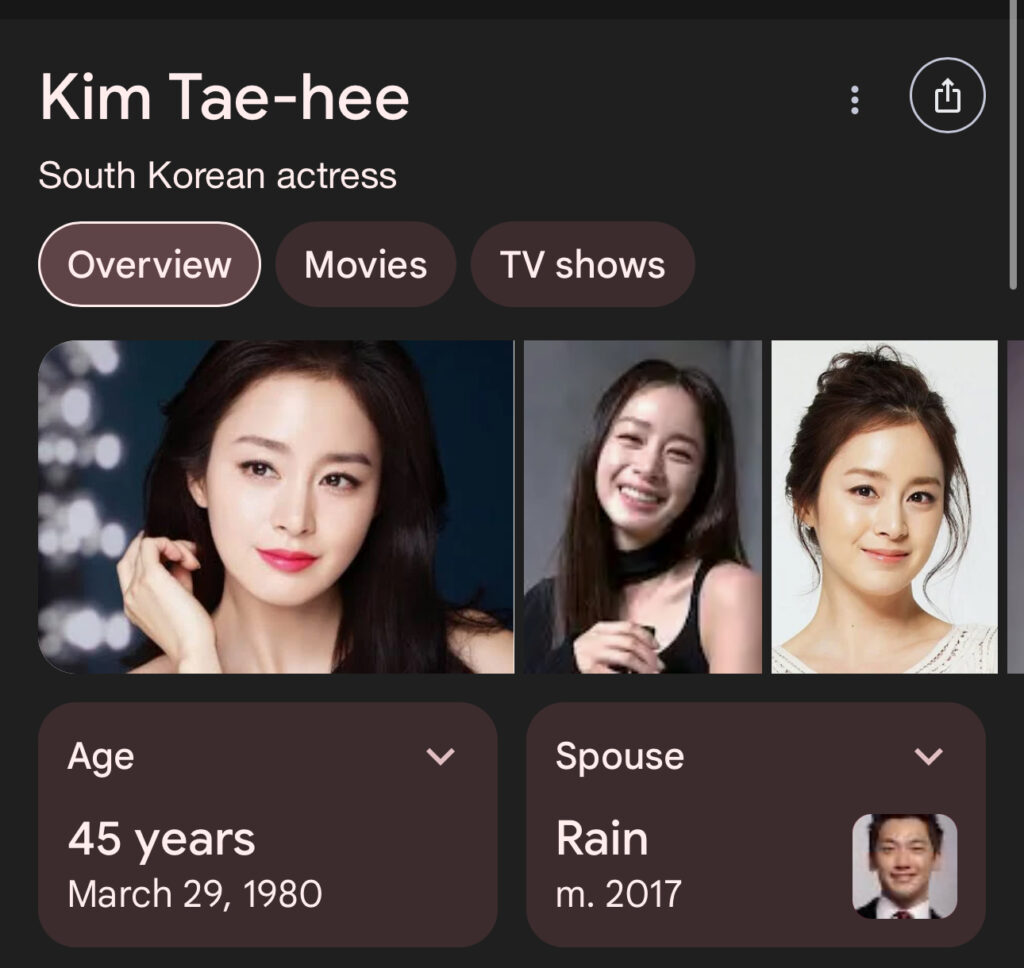Open the large photo with red lipstick
Image resolution: width=1024 pixels, height=968 pixels.
[x=276, y=507]
